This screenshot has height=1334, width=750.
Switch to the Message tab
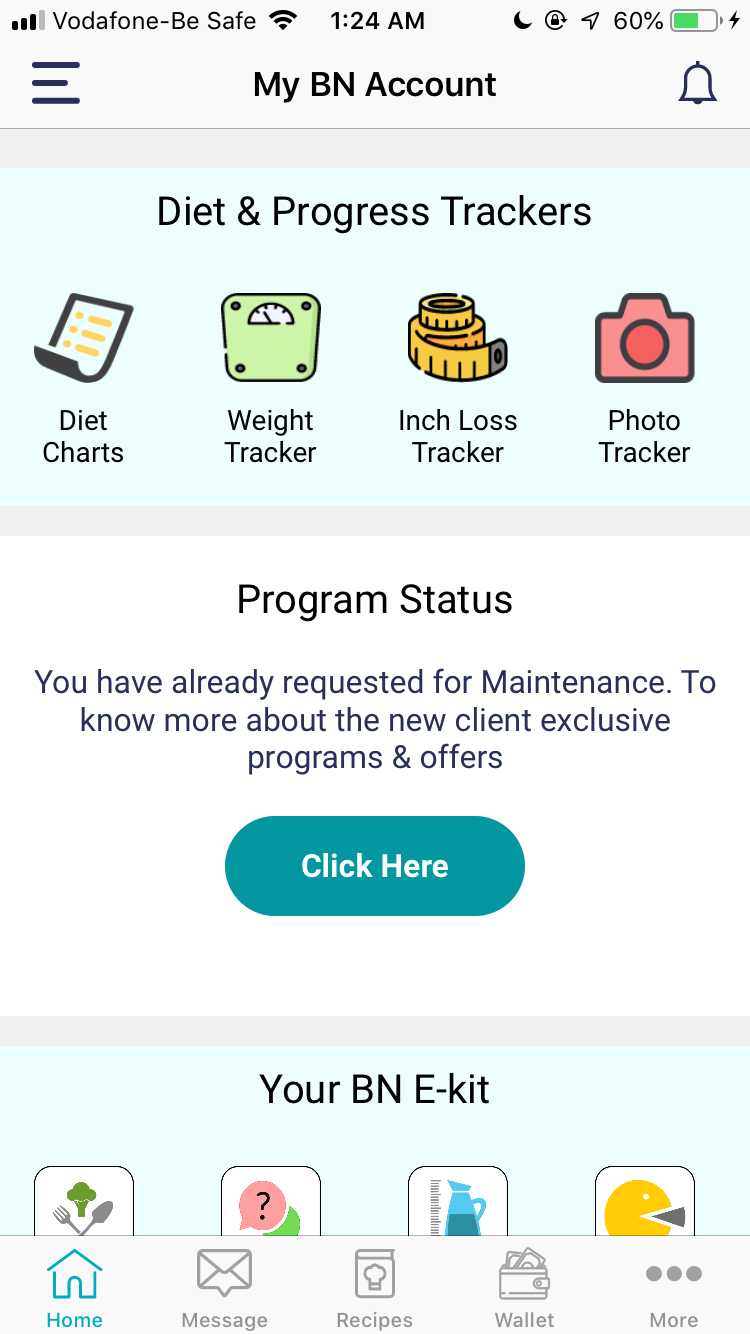(x=225, y=1288)
